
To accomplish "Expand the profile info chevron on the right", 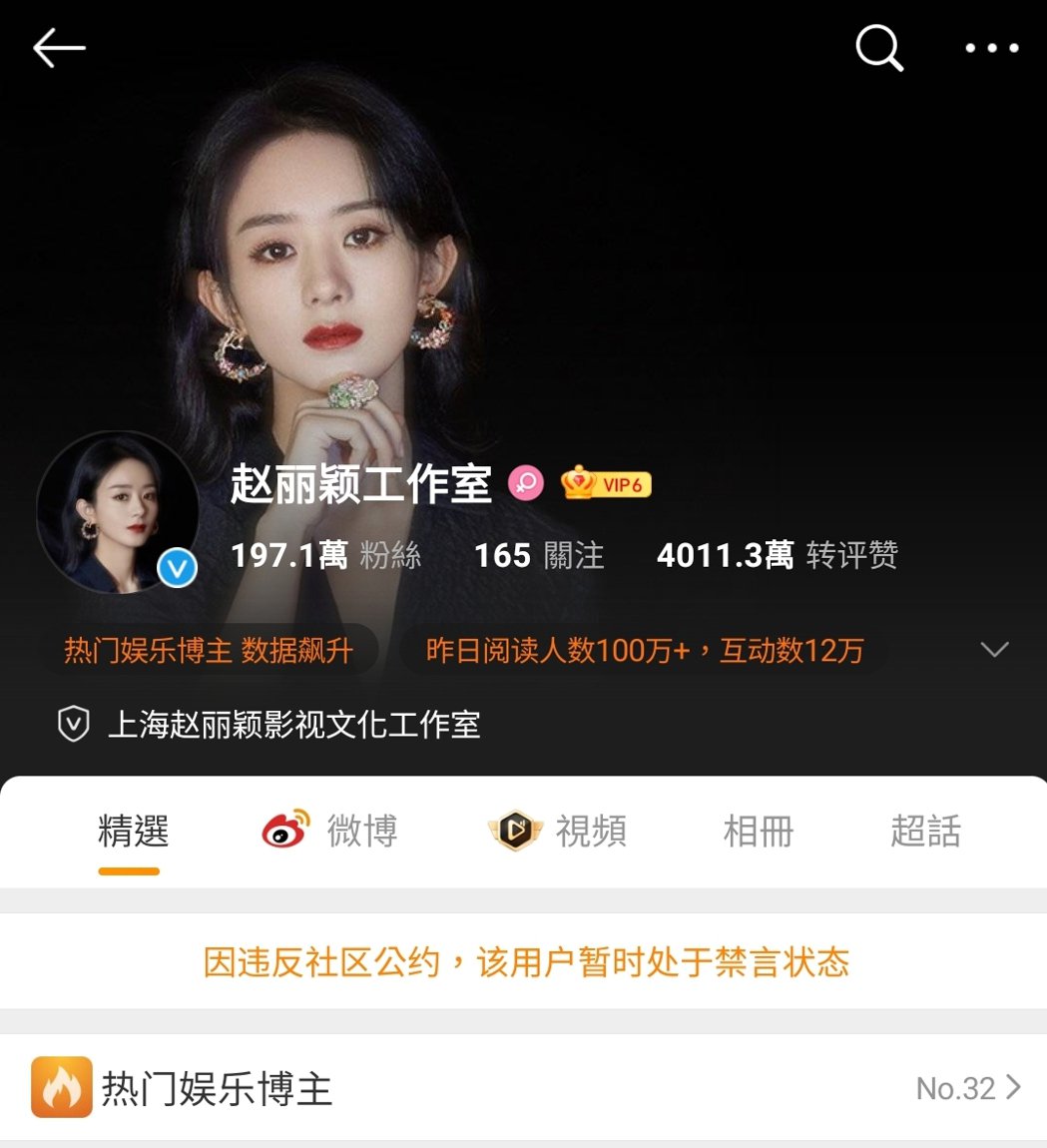I will (994, 649).
